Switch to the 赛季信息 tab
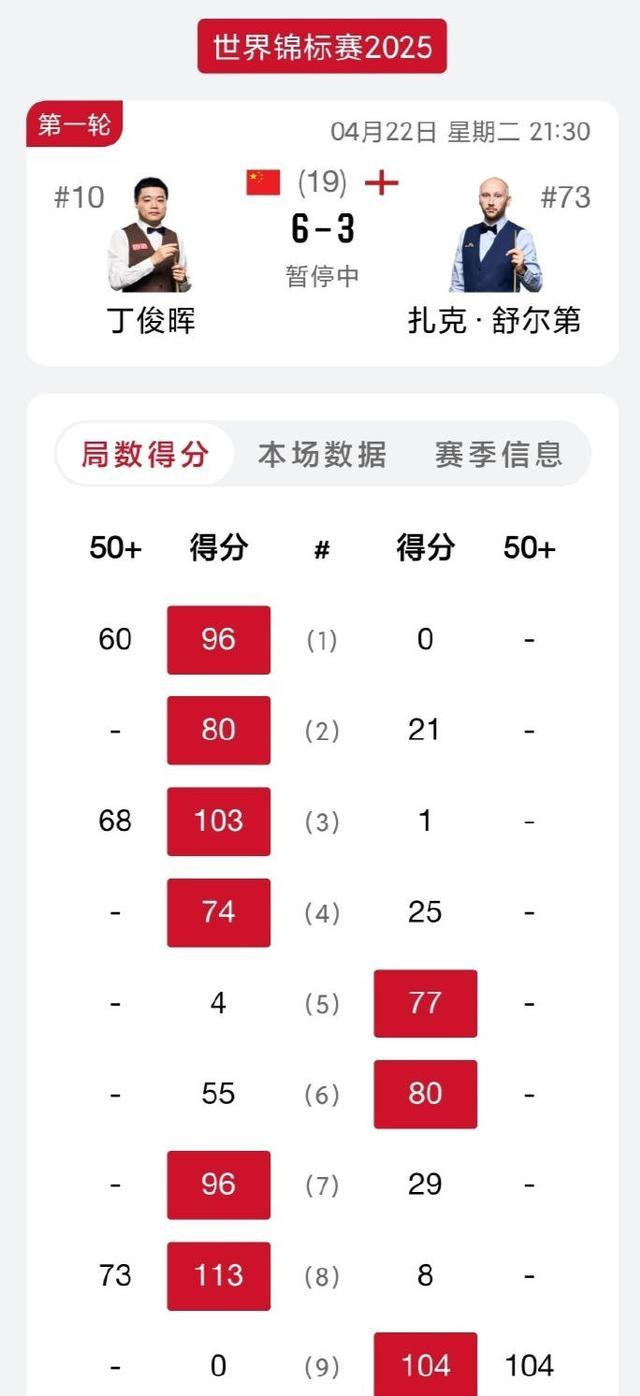Screen dimensions: 640x1396 coord(498,454)
